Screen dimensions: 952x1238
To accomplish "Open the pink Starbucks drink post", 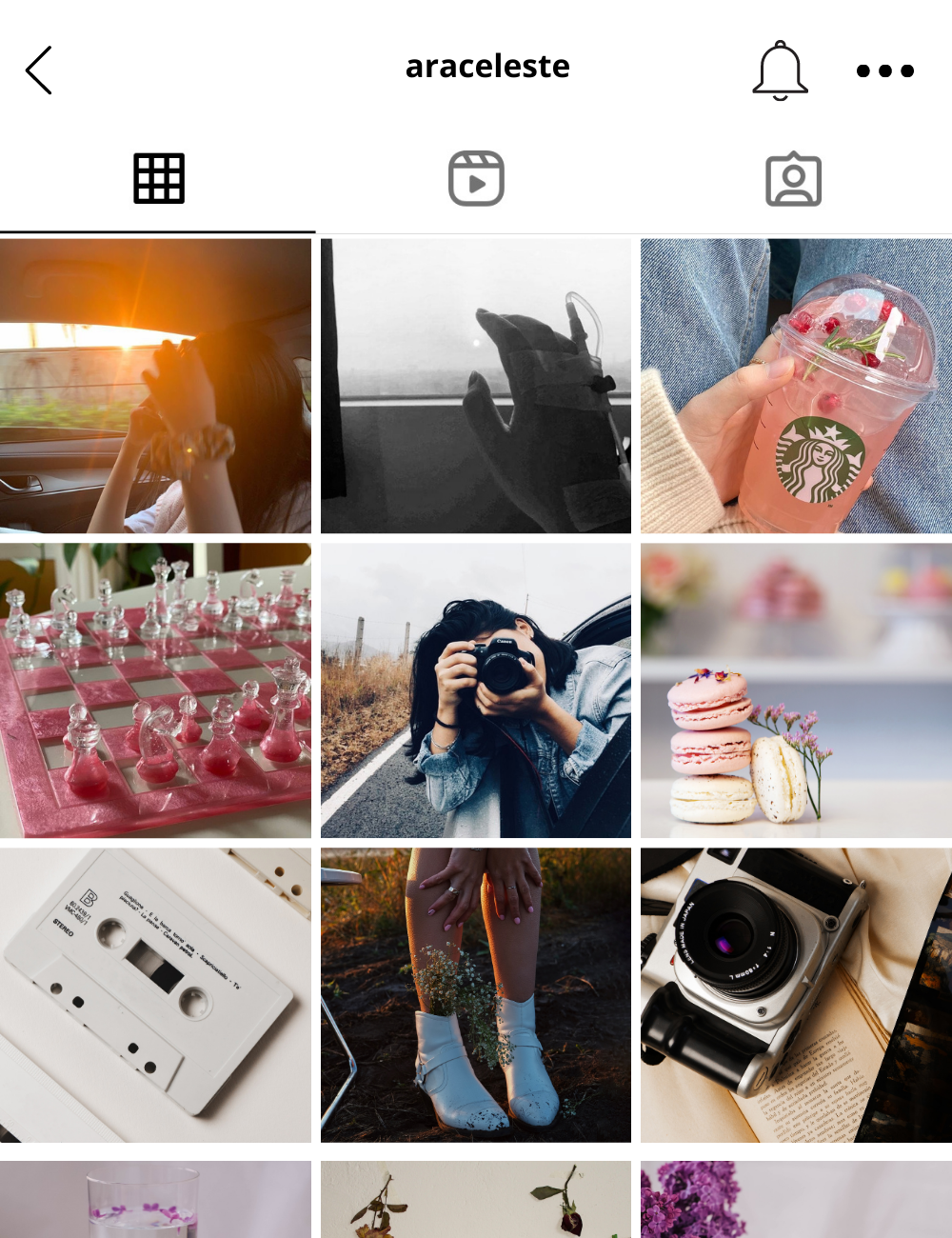I will click(796, 386).
